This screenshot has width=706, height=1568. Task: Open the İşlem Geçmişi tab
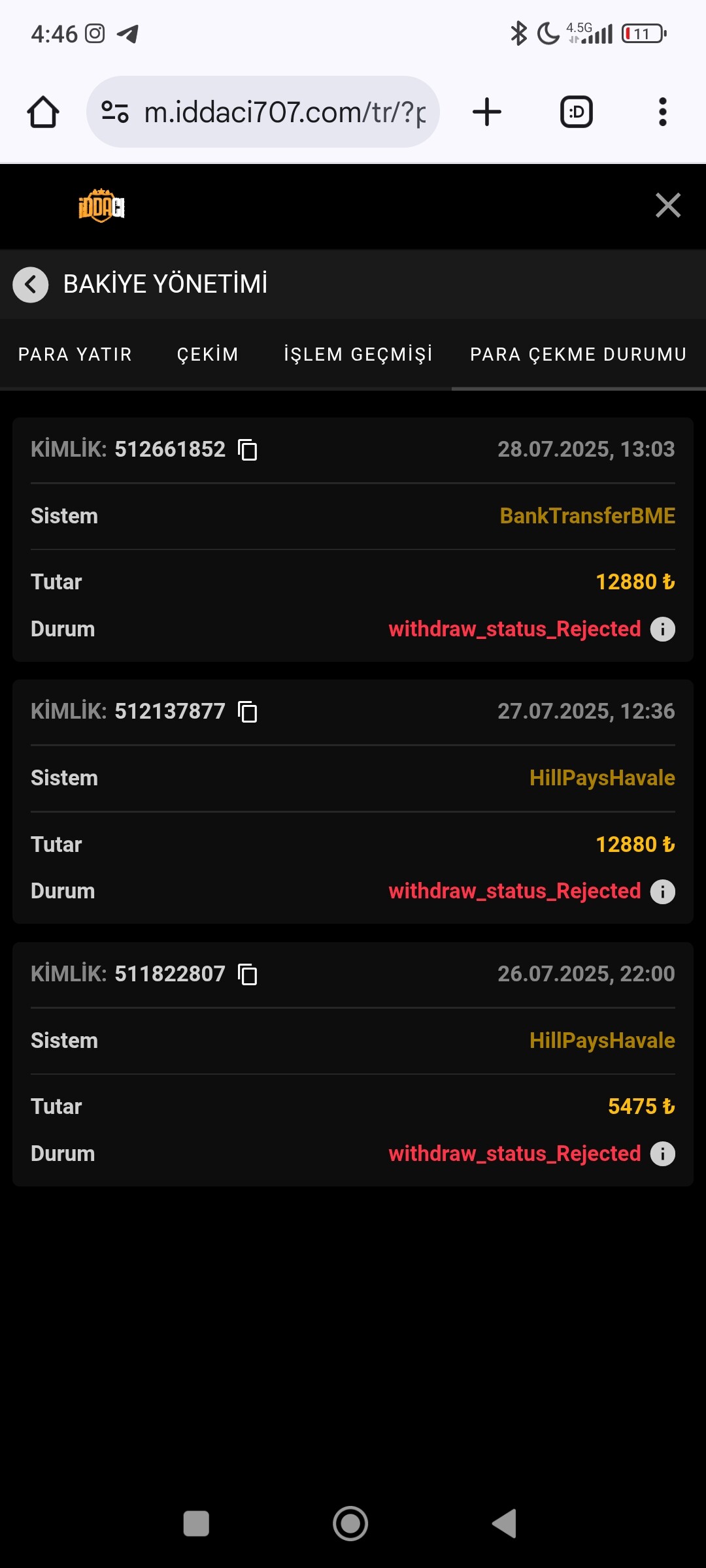tap(358, 354)
